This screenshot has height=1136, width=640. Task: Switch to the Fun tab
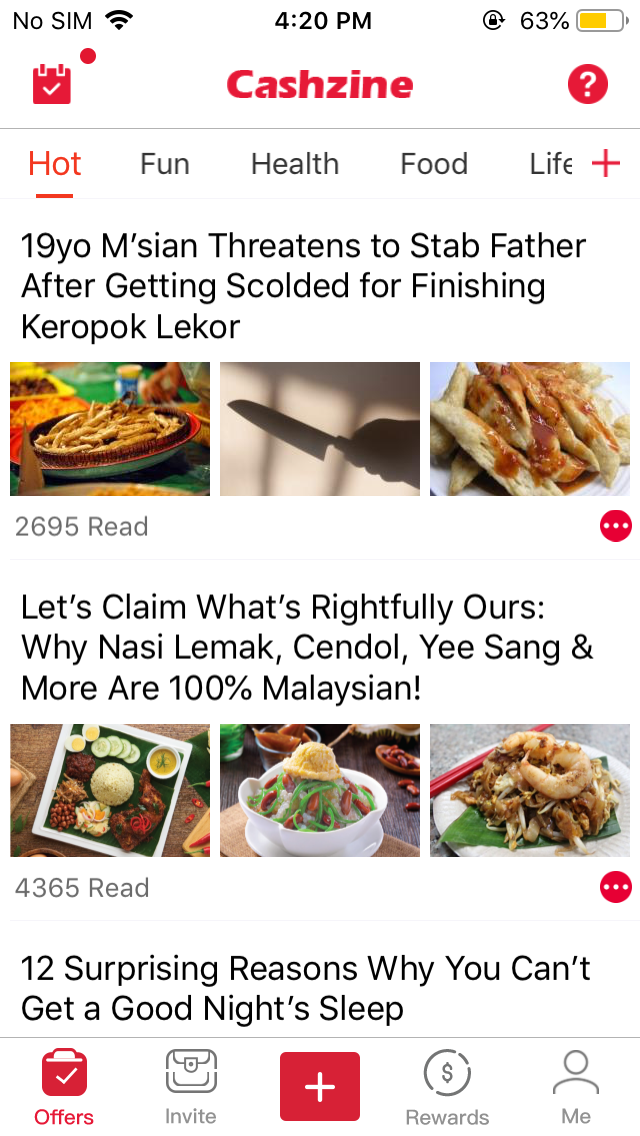click(165, 164)
